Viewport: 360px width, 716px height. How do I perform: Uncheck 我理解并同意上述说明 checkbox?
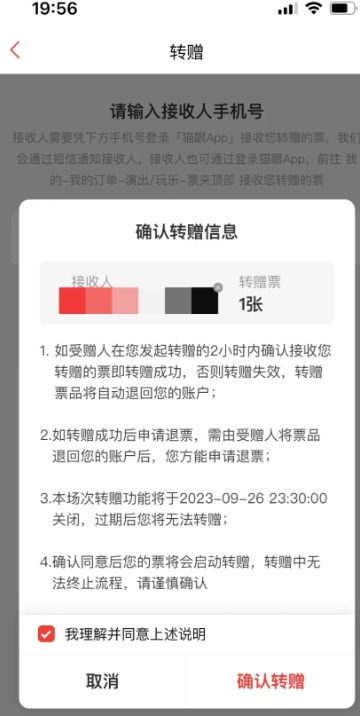click(x=46, y=634)
